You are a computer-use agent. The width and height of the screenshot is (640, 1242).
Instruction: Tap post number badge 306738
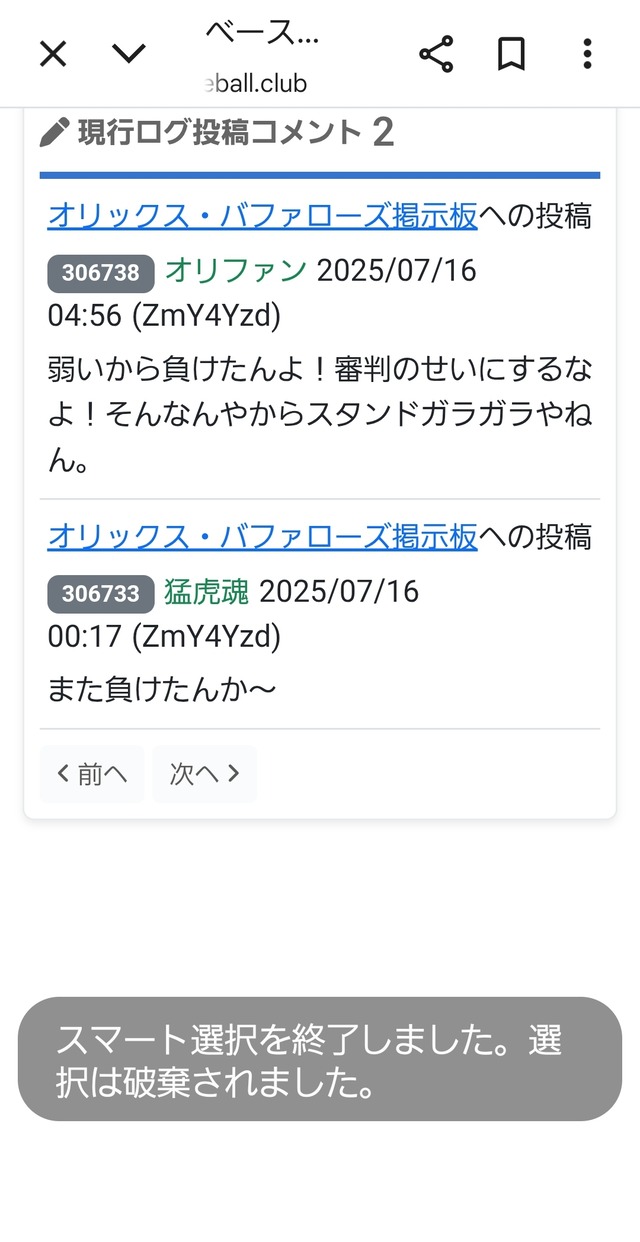point(101,273)
